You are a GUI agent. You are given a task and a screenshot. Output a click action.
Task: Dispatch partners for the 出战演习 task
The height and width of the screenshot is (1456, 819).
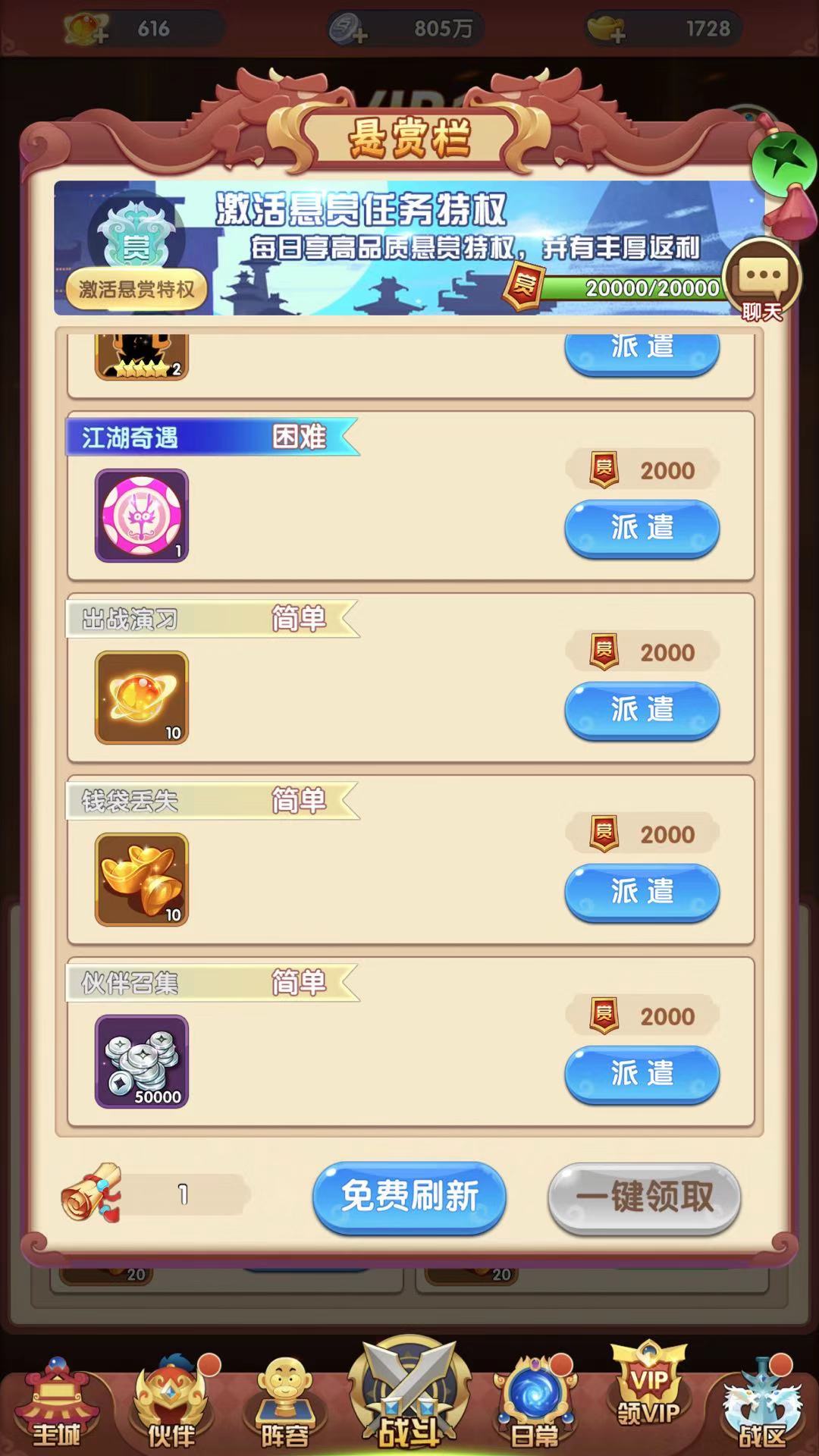coord(642,710)
